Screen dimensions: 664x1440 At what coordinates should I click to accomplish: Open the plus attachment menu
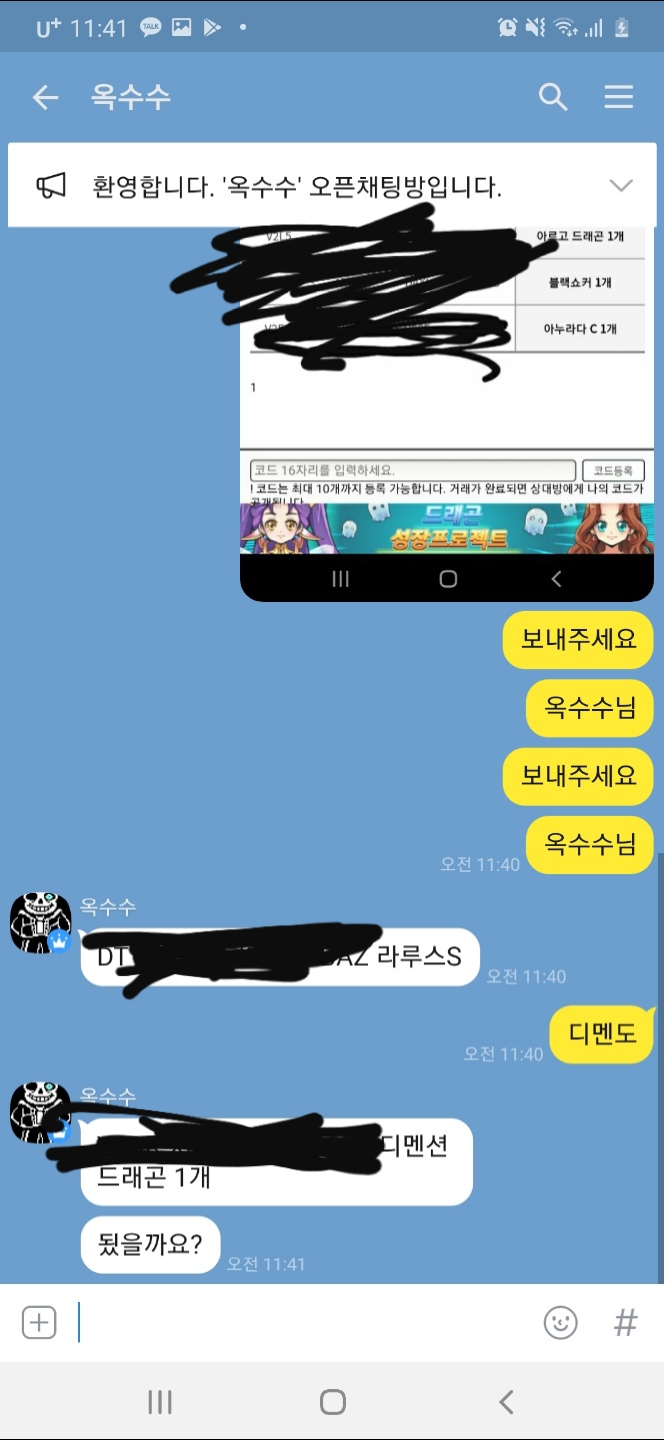point(39,1323)
